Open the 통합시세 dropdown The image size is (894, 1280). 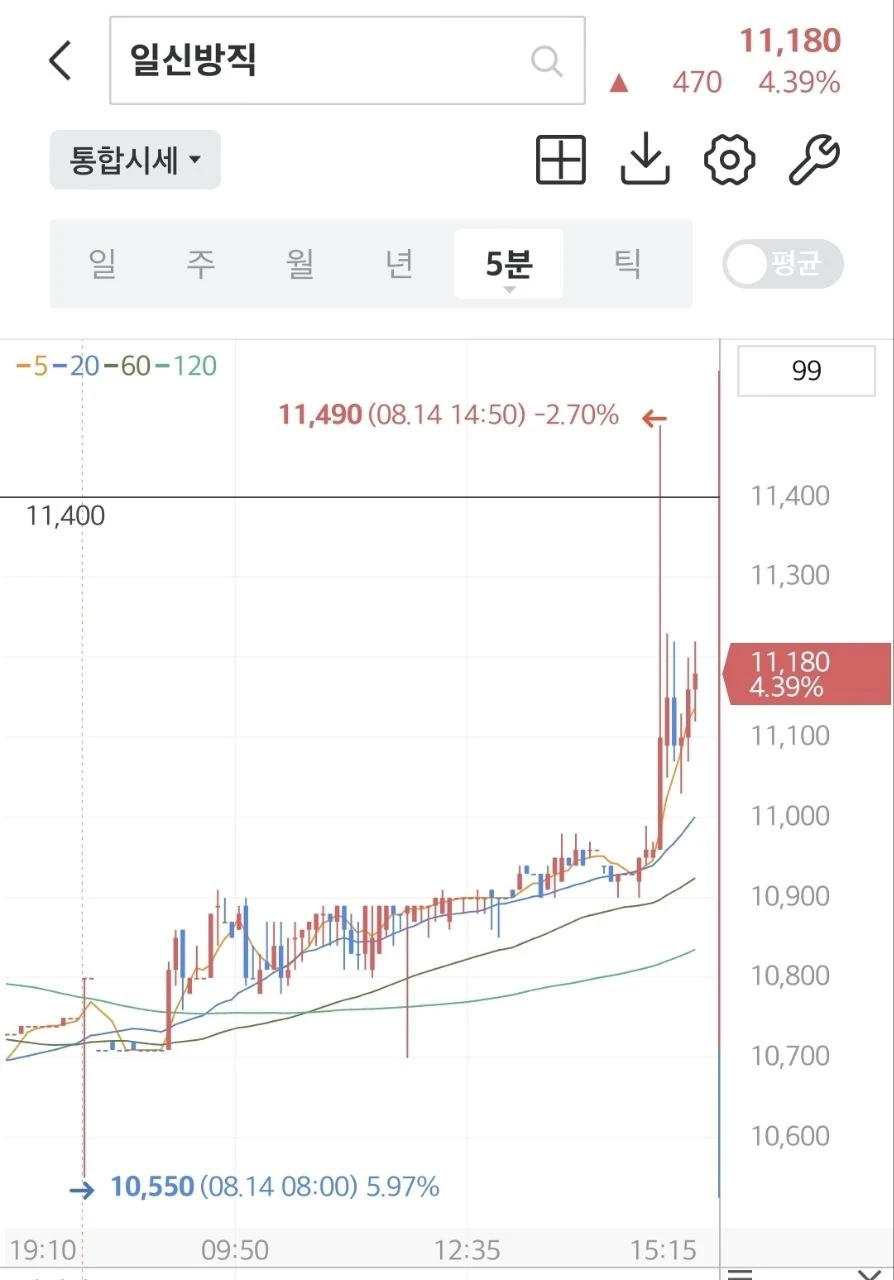(x=135, y=160)
